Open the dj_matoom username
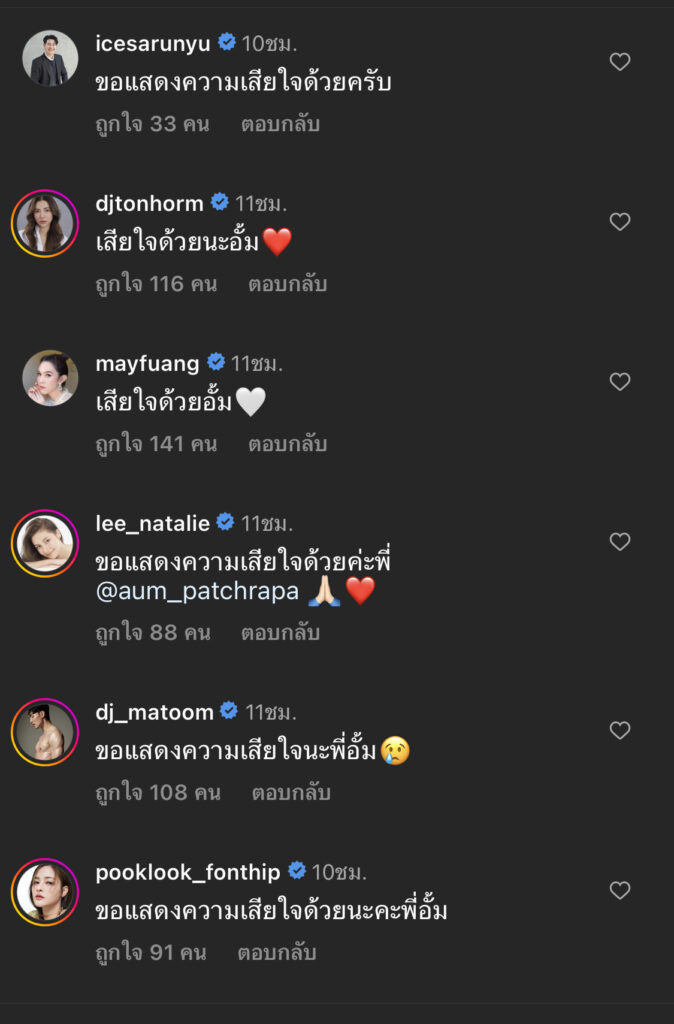674x1024 pixels. tap(154, 712)
